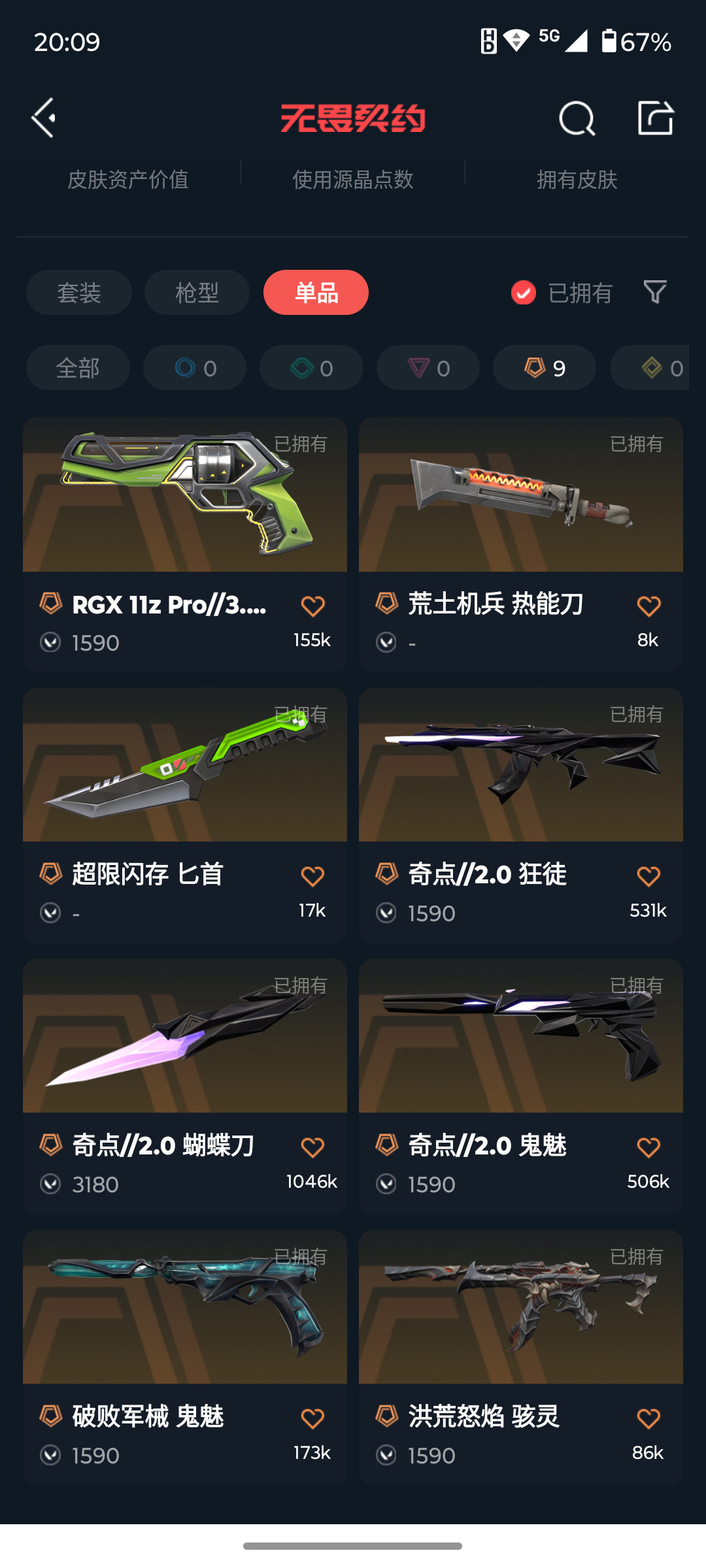Screen dimensions: 706x1568
Task: Uncheck the 已拥有 filter checkbox
Action: 523,293
